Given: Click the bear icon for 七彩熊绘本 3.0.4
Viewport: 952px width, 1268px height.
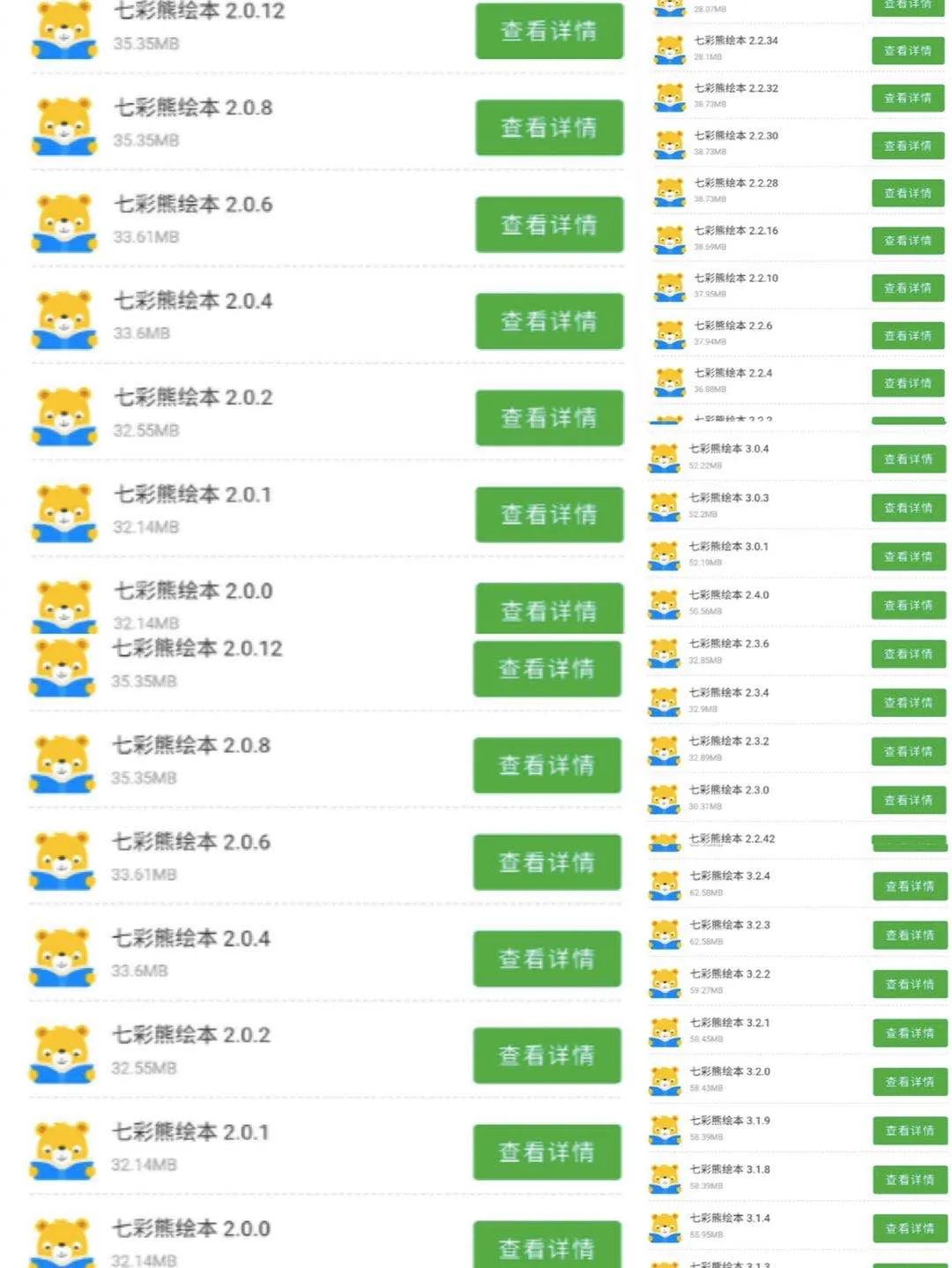Looking at the screenshot, I should point(664,457).
